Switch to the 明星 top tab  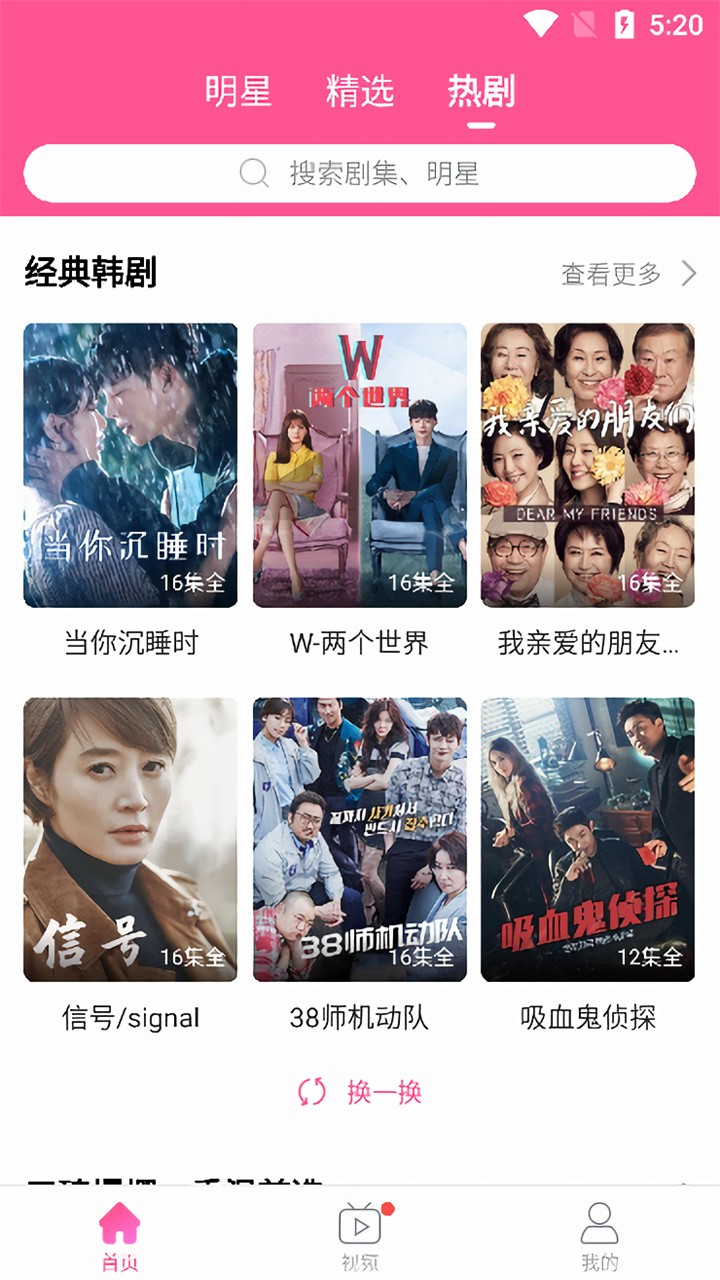tap(238, 91)
